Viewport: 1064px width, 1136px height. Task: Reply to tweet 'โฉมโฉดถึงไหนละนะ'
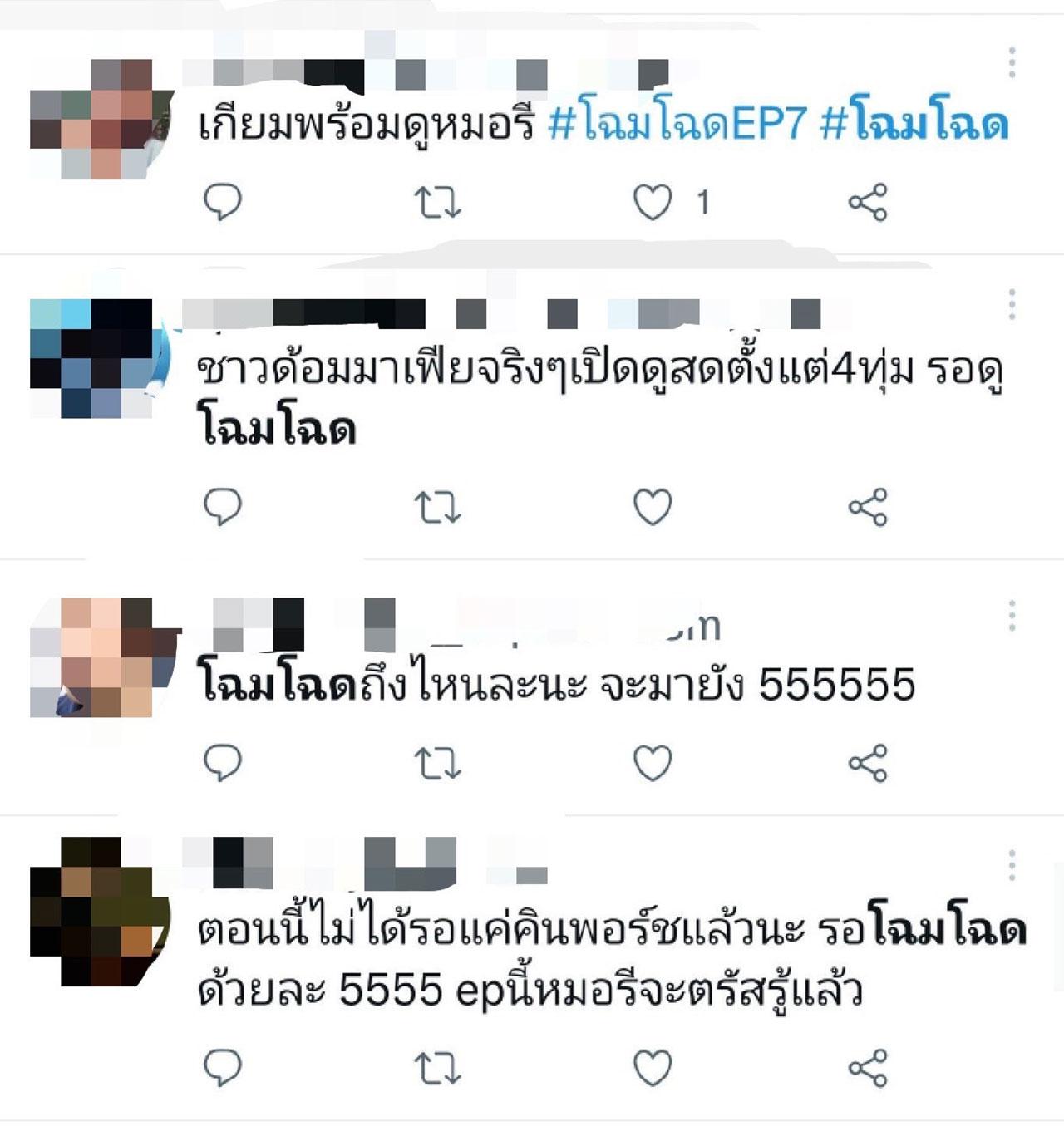222,763
